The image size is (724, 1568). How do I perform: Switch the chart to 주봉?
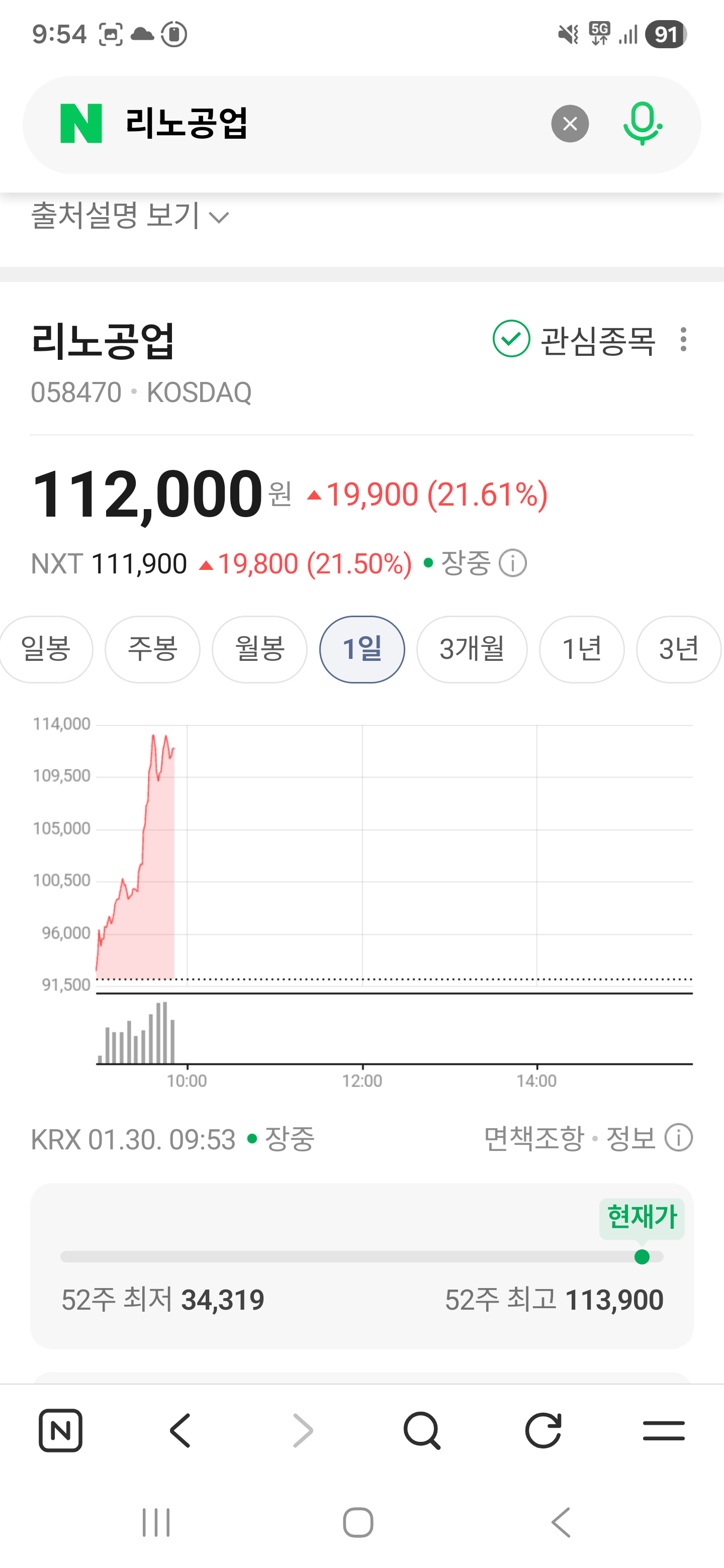coord(152,649)
